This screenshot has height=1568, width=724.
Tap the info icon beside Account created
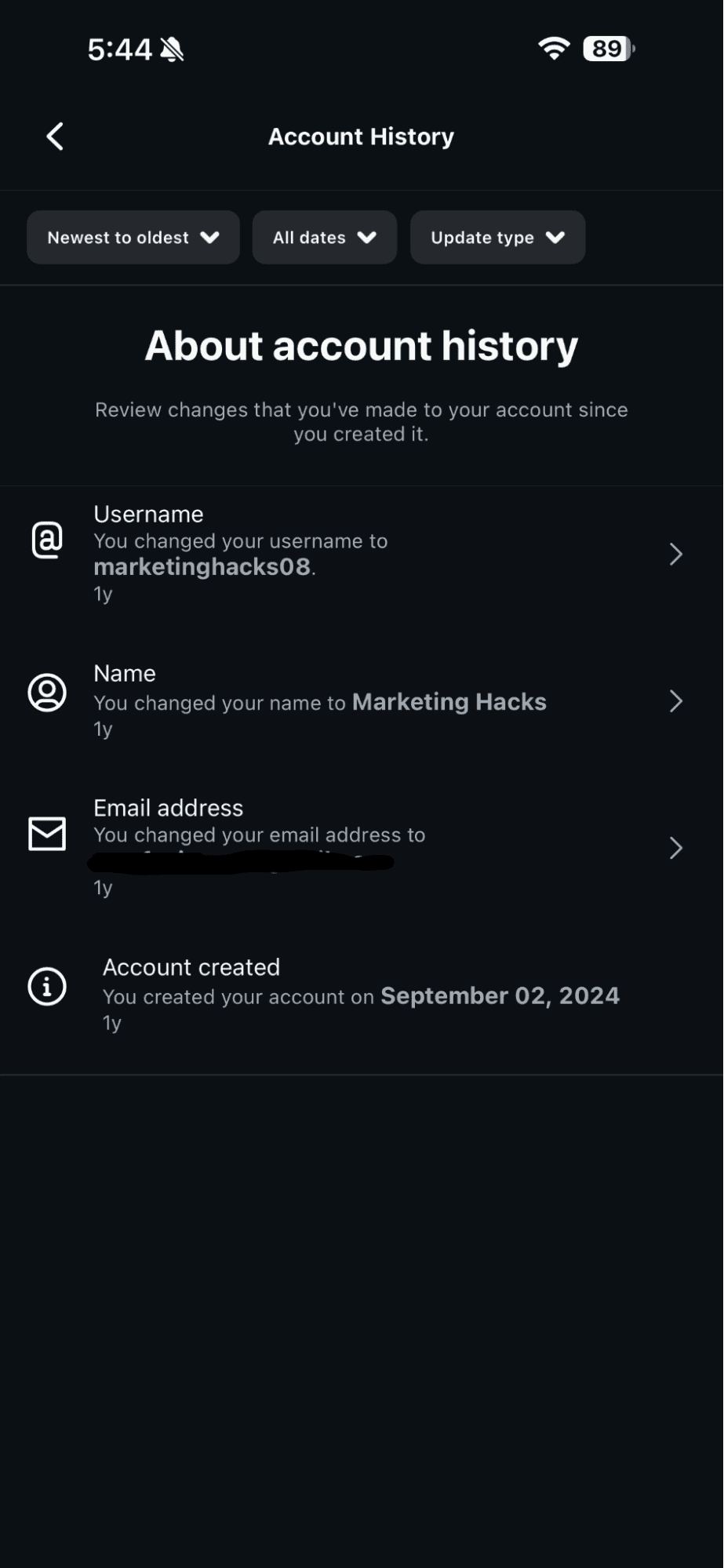(45, 987)
